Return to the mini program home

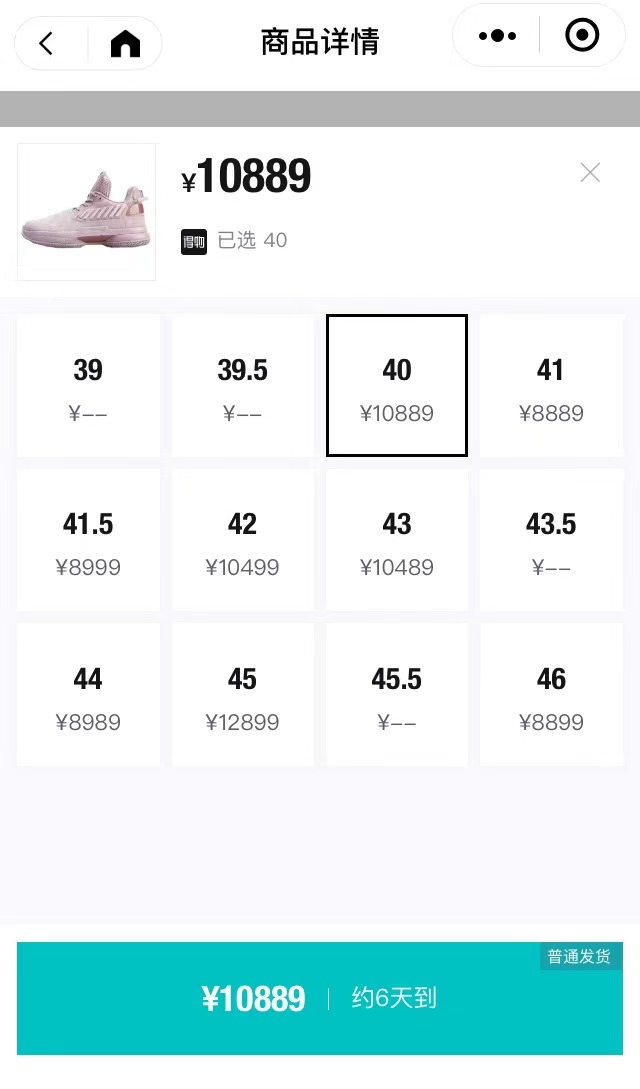125,43
